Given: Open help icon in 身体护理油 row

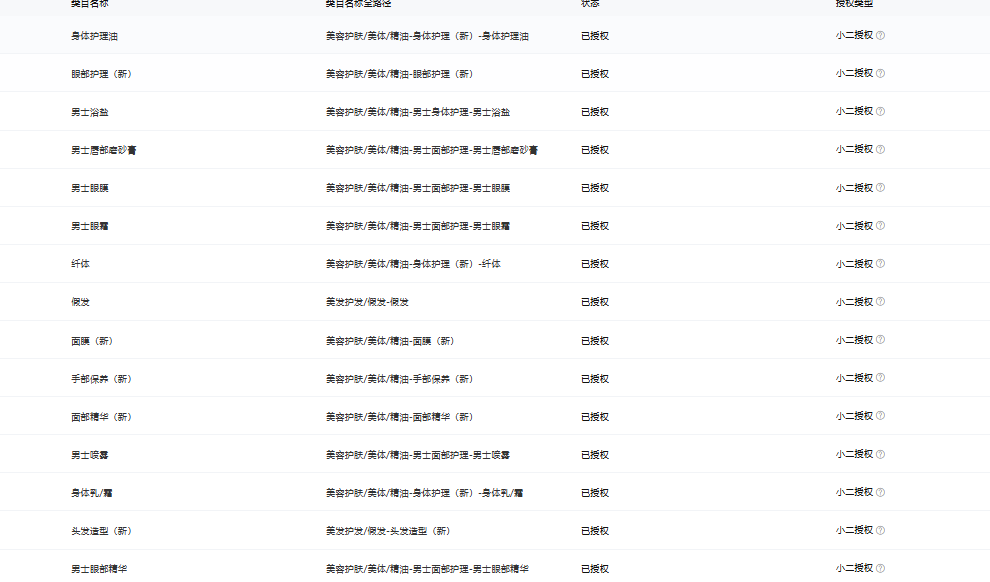Looking at the screenshot, I should pyautogui.click(x=880, y=35).
